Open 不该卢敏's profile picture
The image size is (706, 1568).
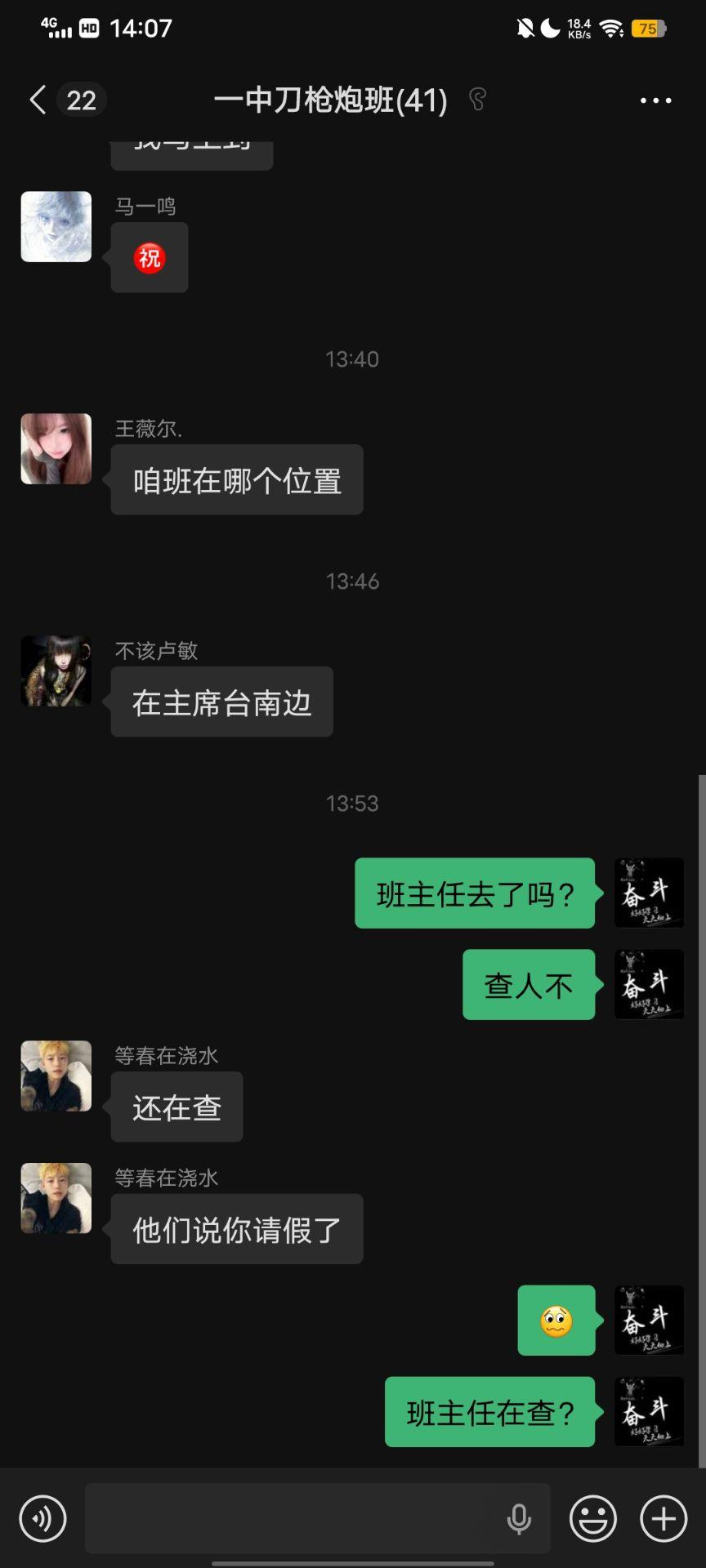(56, 671)
